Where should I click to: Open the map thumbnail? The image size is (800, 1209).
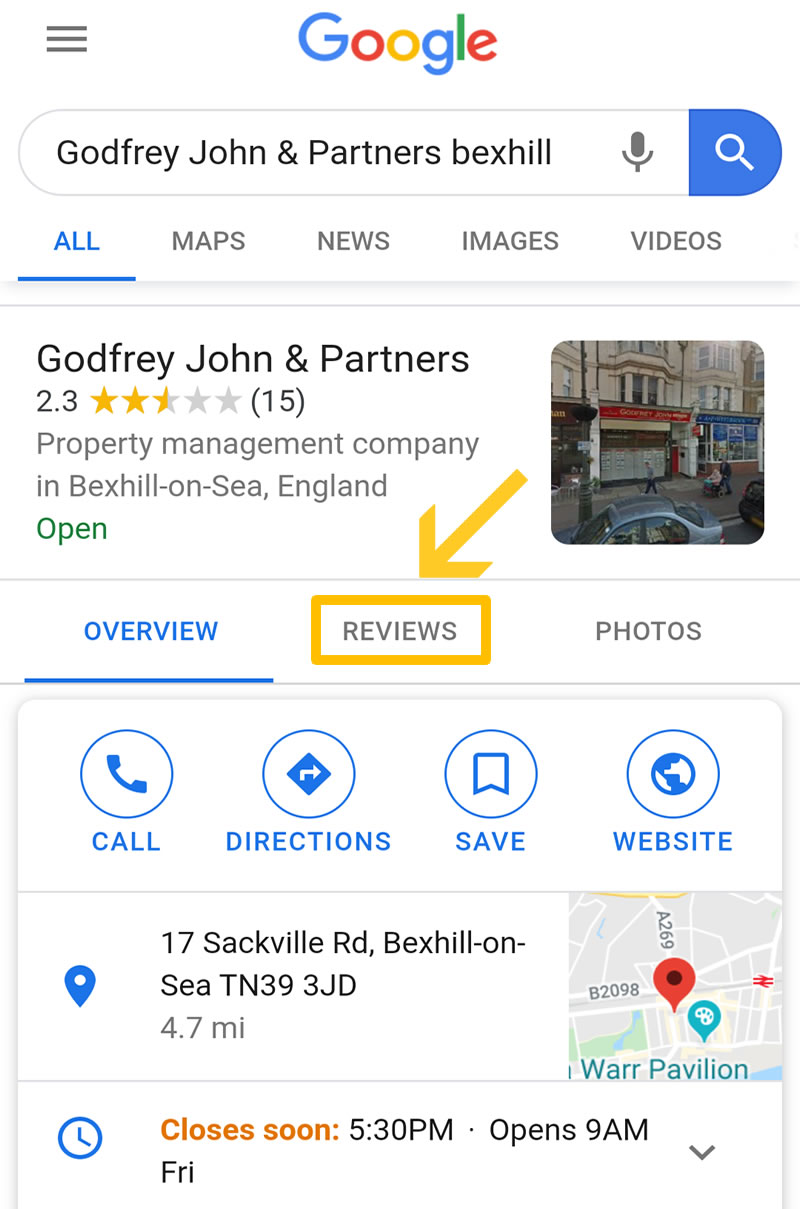click(x=675, y=986)
